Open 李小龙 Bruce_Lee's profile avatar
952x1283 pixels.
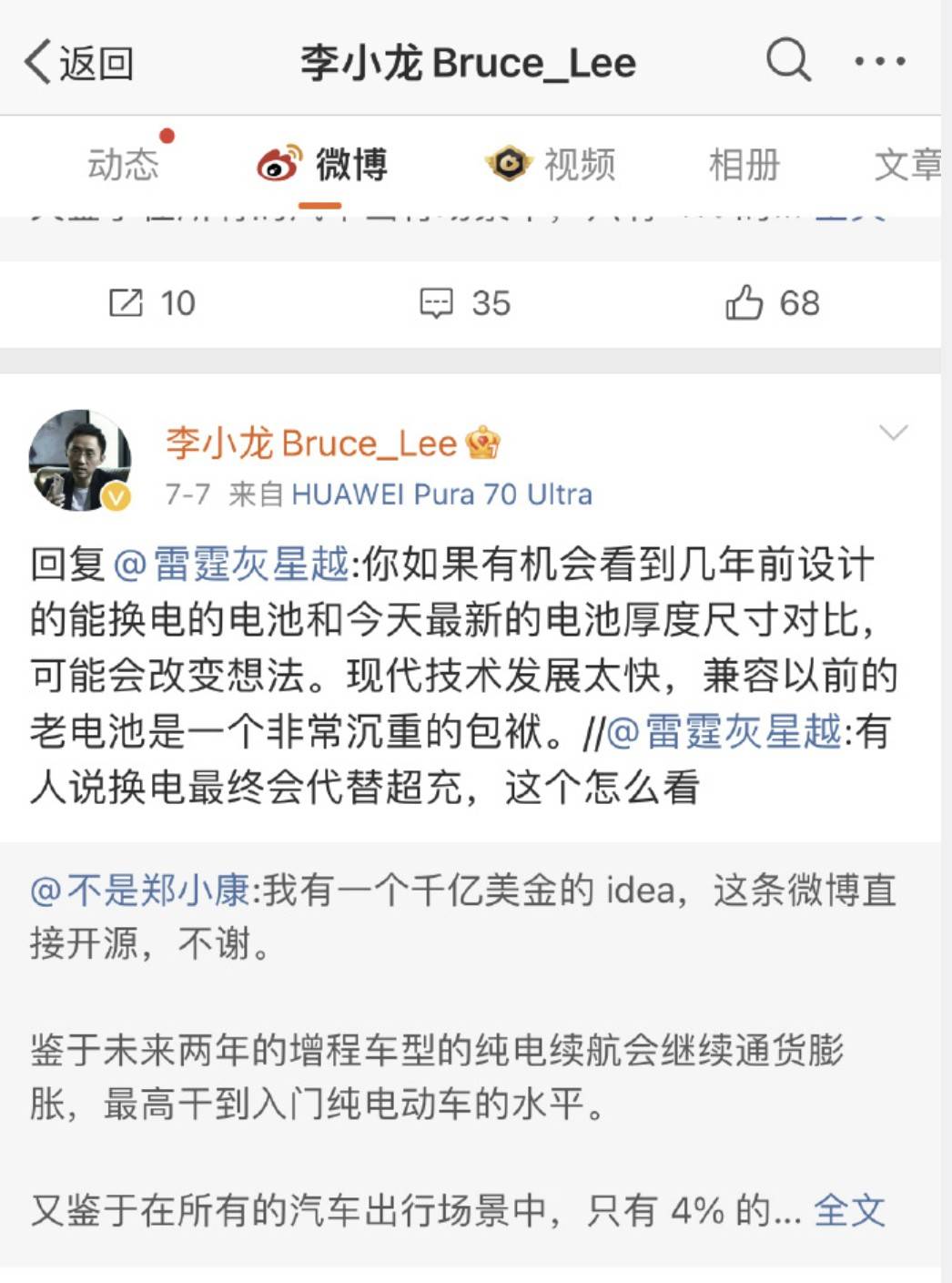click(80, 460)
